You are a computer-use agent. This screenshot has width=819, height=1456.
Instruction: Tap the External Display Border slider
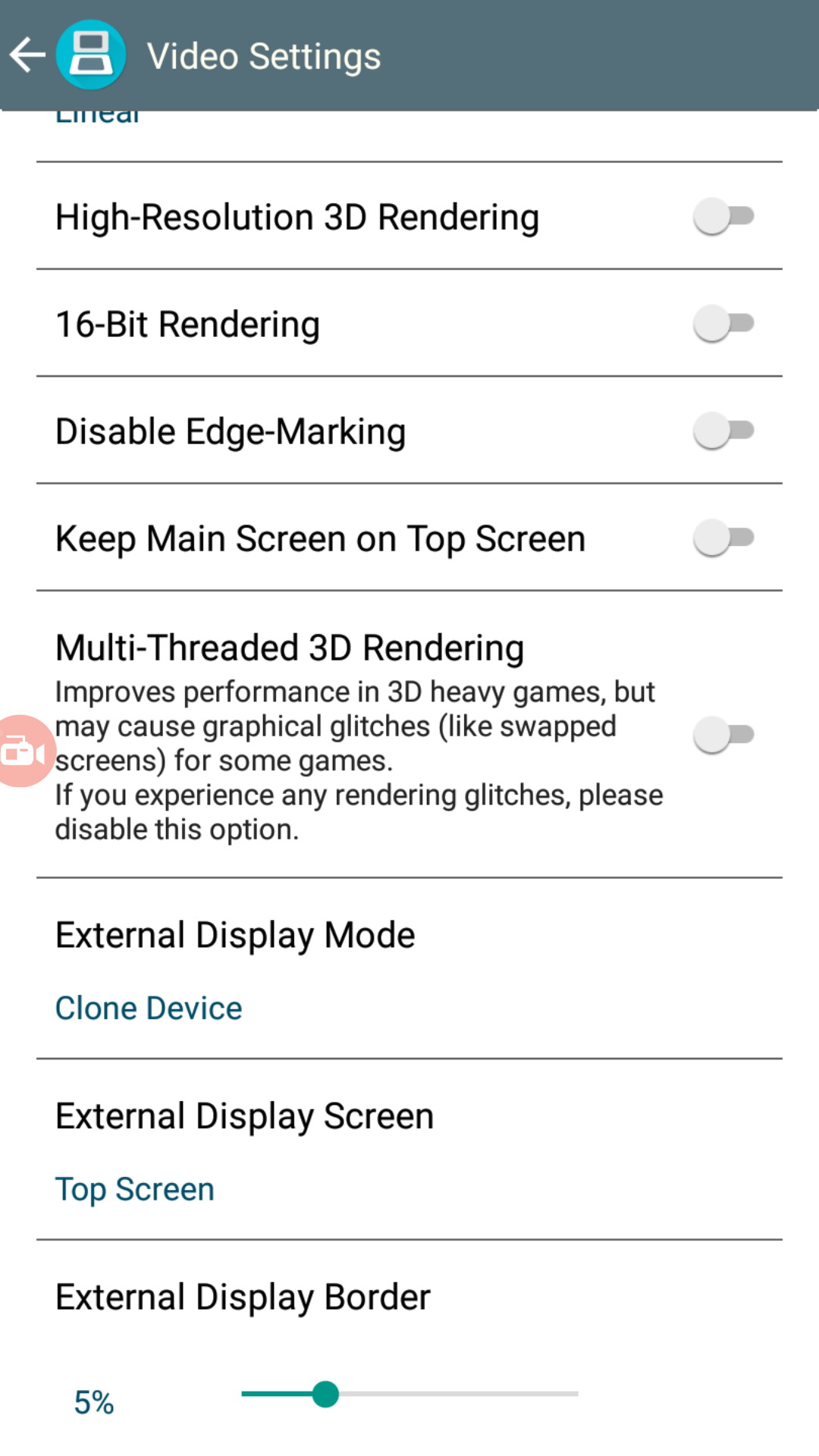click(409, 1394)
